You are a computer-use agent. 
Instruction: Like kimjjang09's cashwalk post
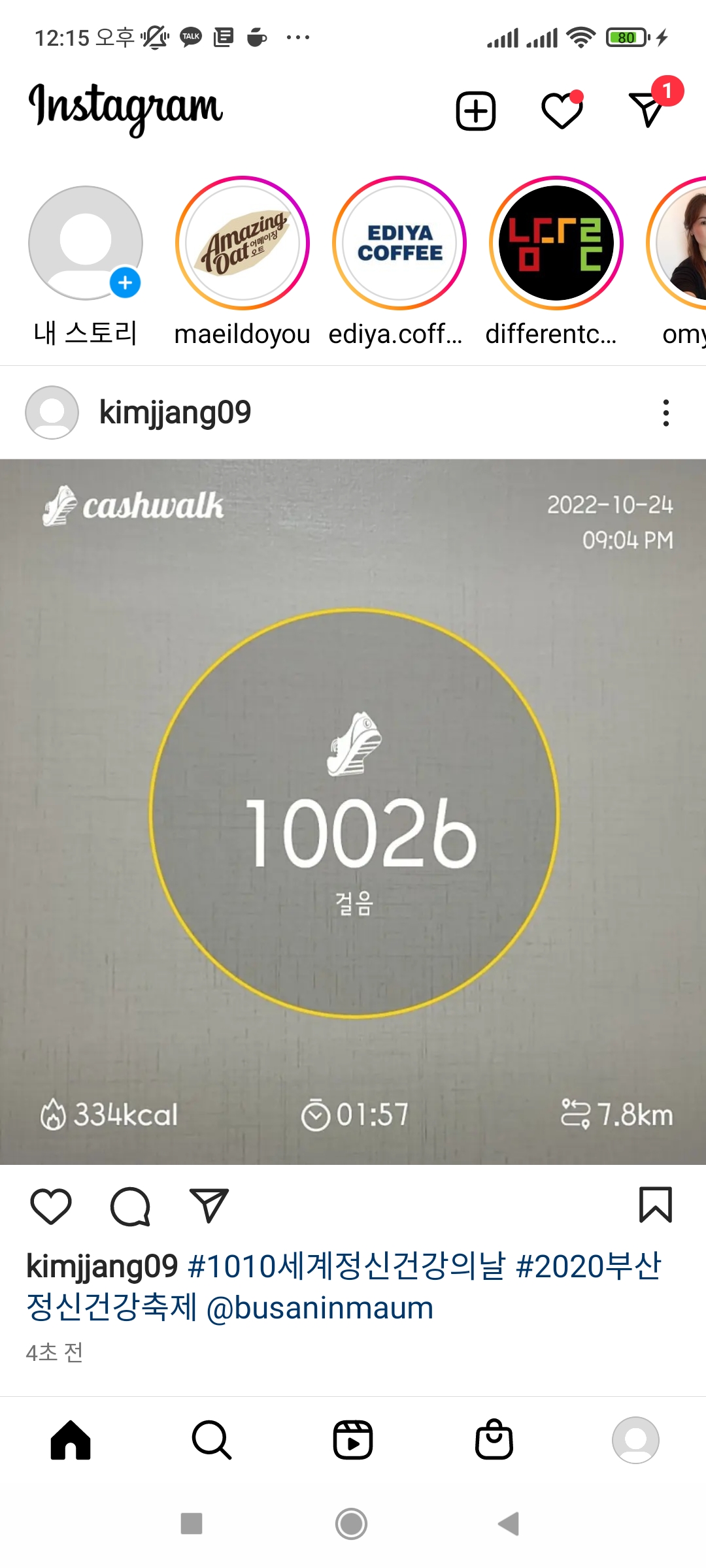[x=51, y=1205]
